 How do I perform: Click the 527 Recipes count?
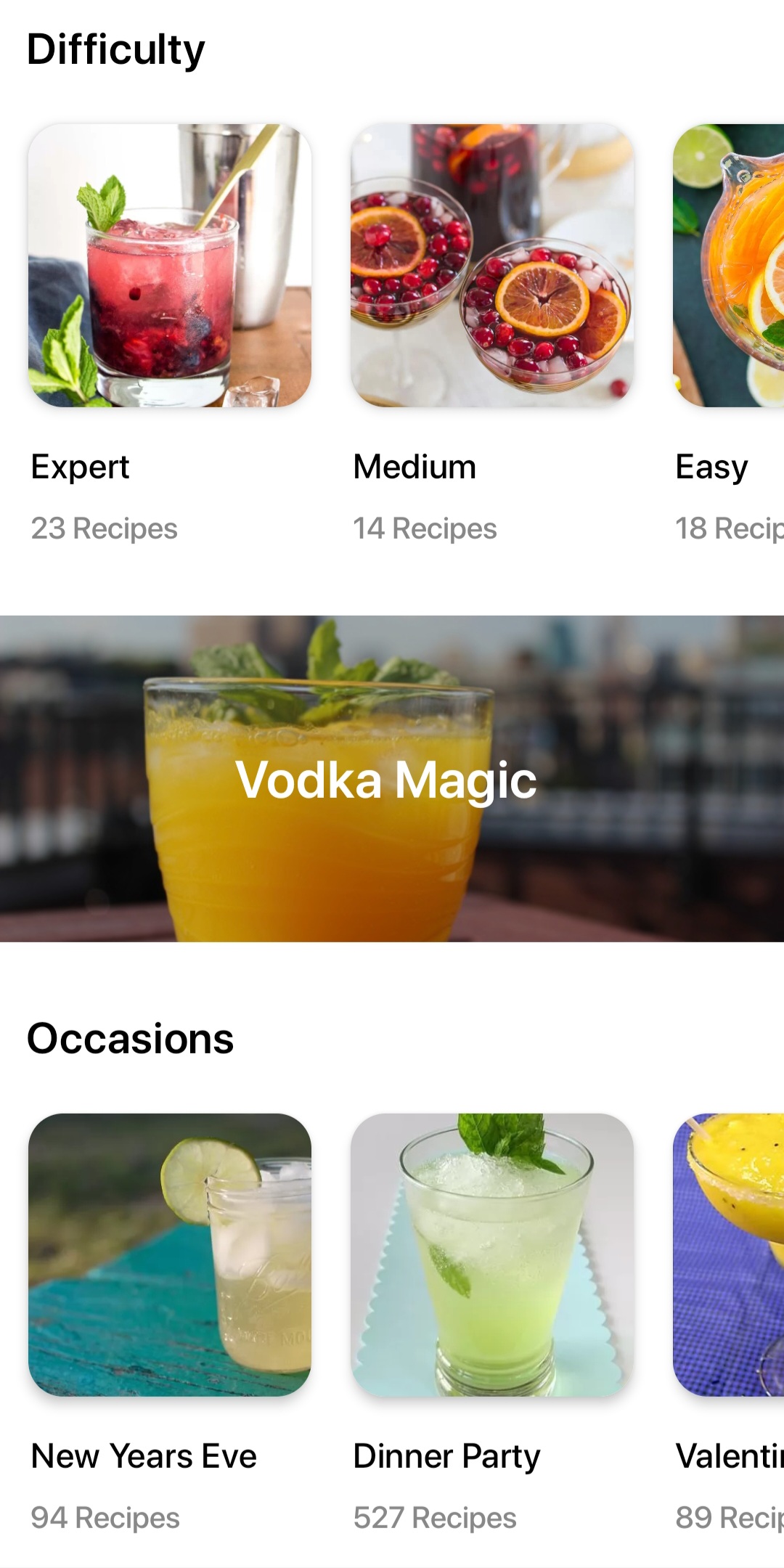(x=434, y=1517)
